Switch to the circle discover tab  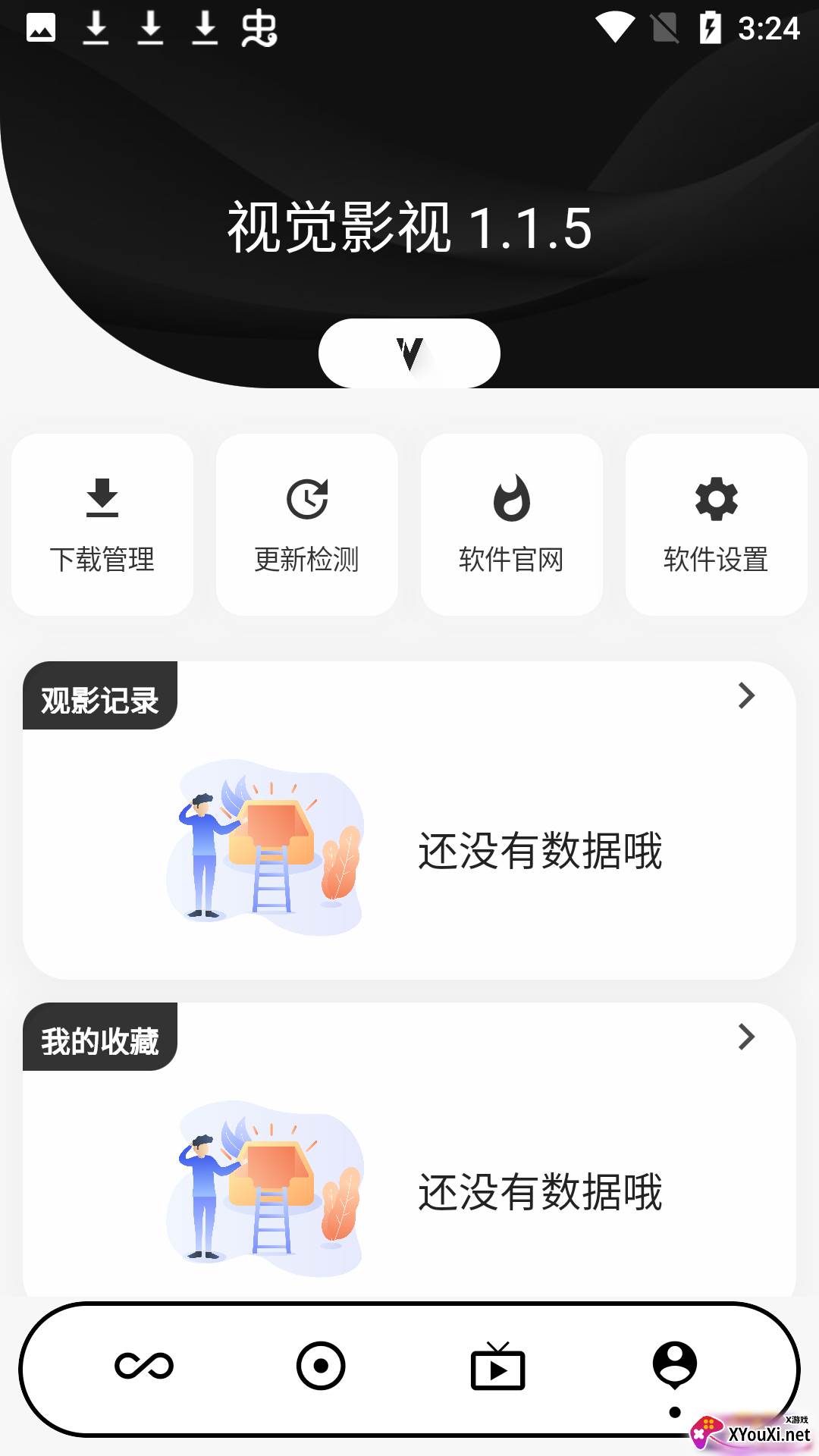(321, 1366)
